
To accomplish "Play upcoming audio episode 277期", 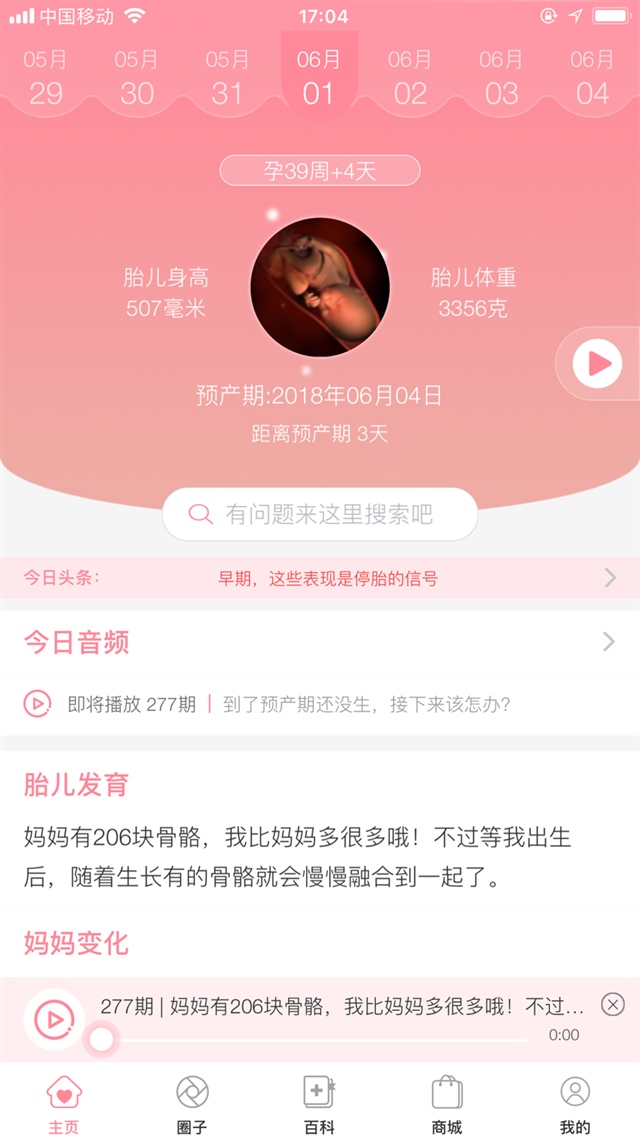I will [x=37, y=704].
